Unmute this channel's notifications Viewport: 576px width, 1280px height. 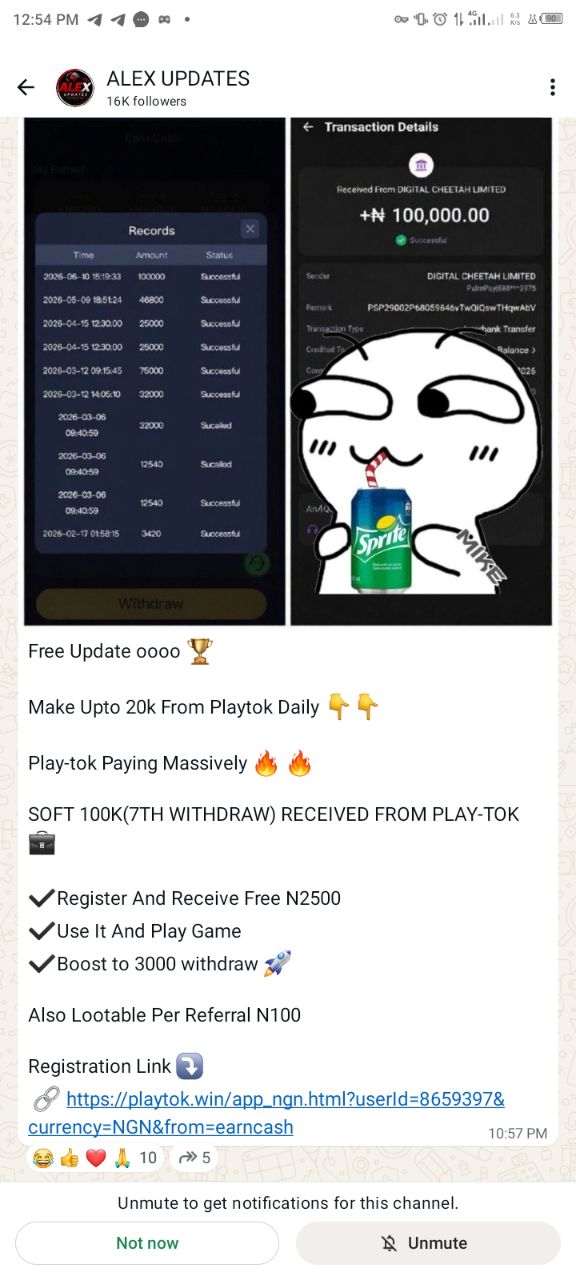click(x=428, y=1243)
